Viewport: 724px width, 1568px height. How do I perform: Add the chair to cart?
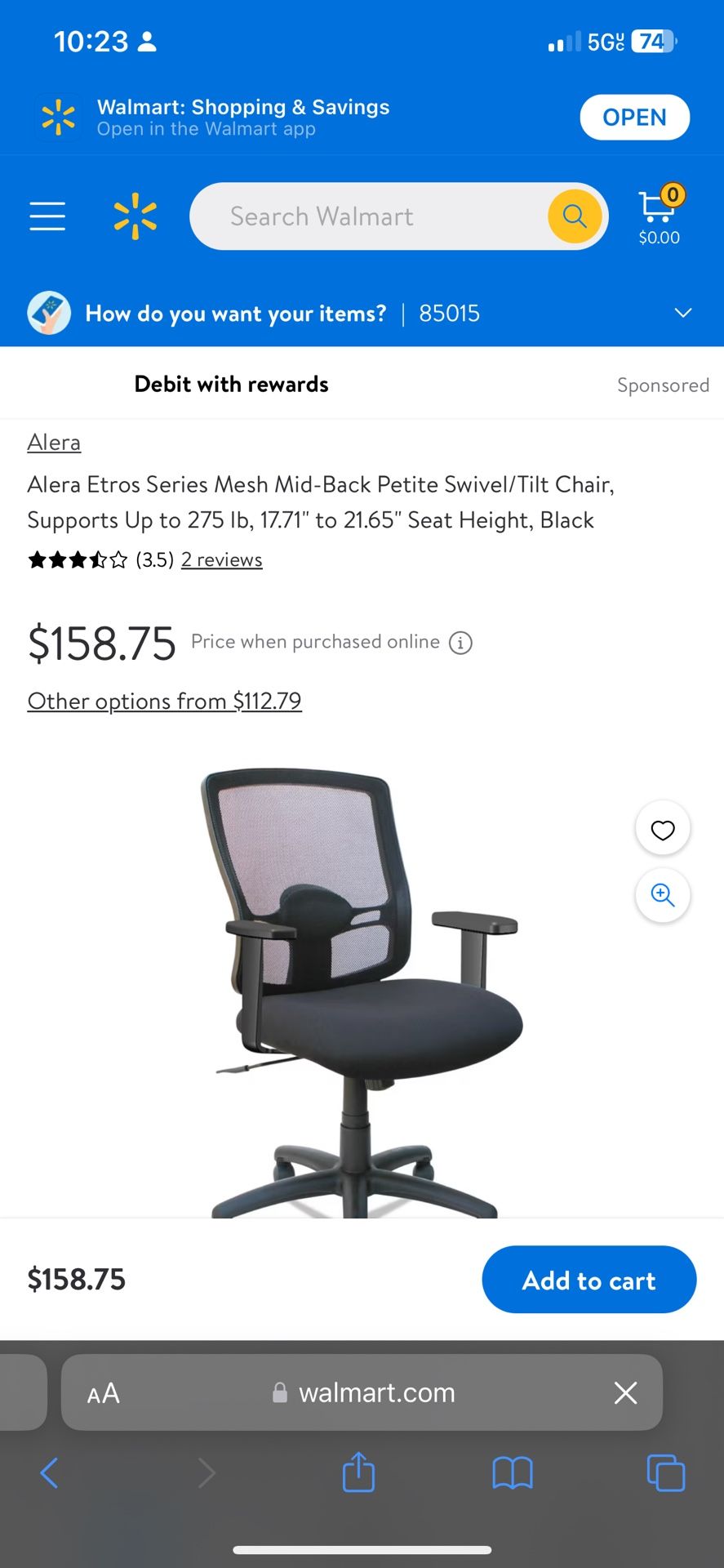click(589, 1280)
